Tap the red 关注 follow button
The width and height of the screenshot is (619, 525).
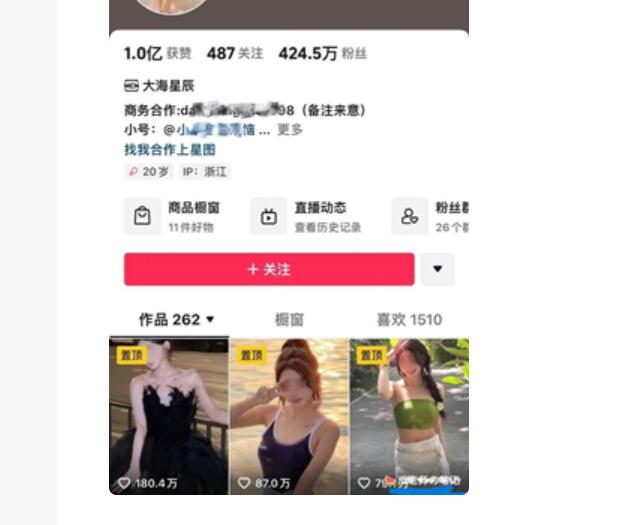268,270
